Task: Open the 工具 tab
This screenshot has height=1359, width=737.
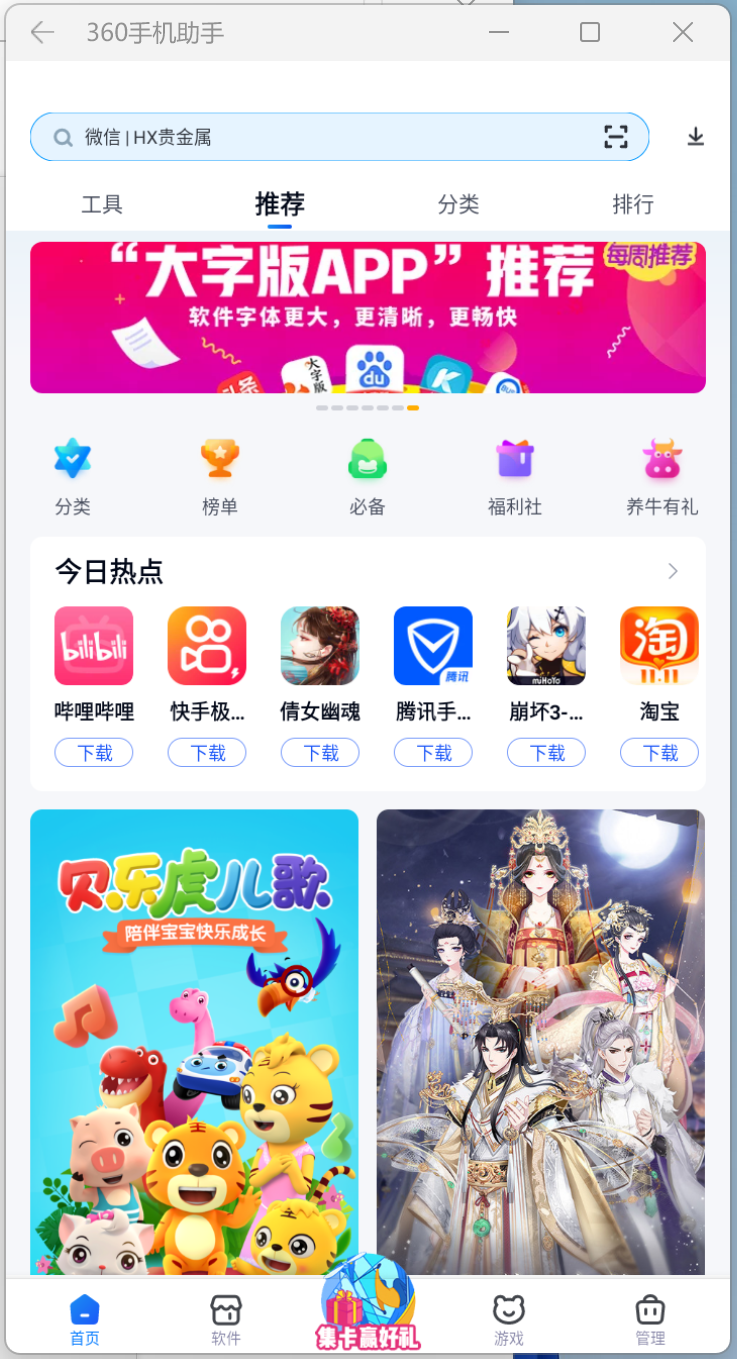Action: 102,204
